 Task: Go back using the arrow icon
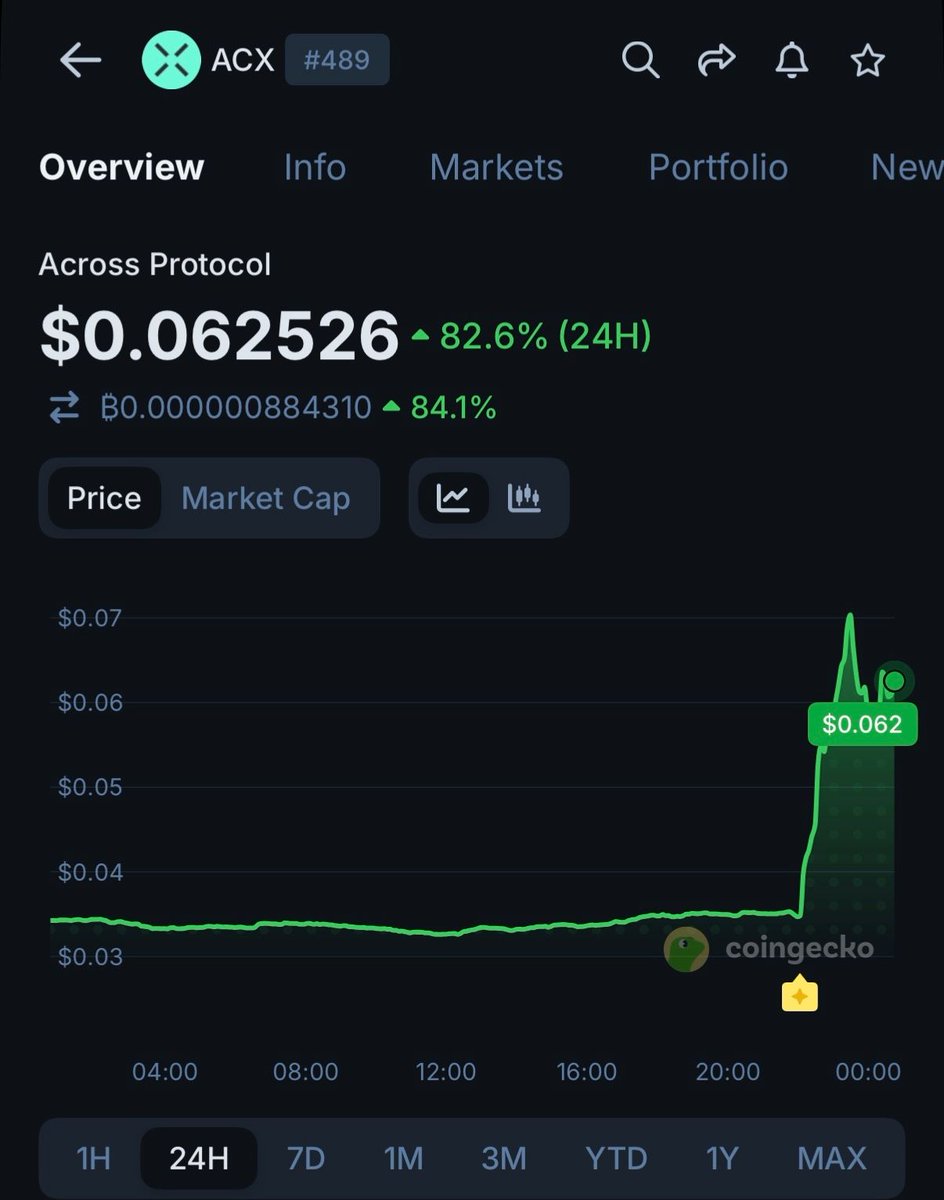tap(80, 61)
